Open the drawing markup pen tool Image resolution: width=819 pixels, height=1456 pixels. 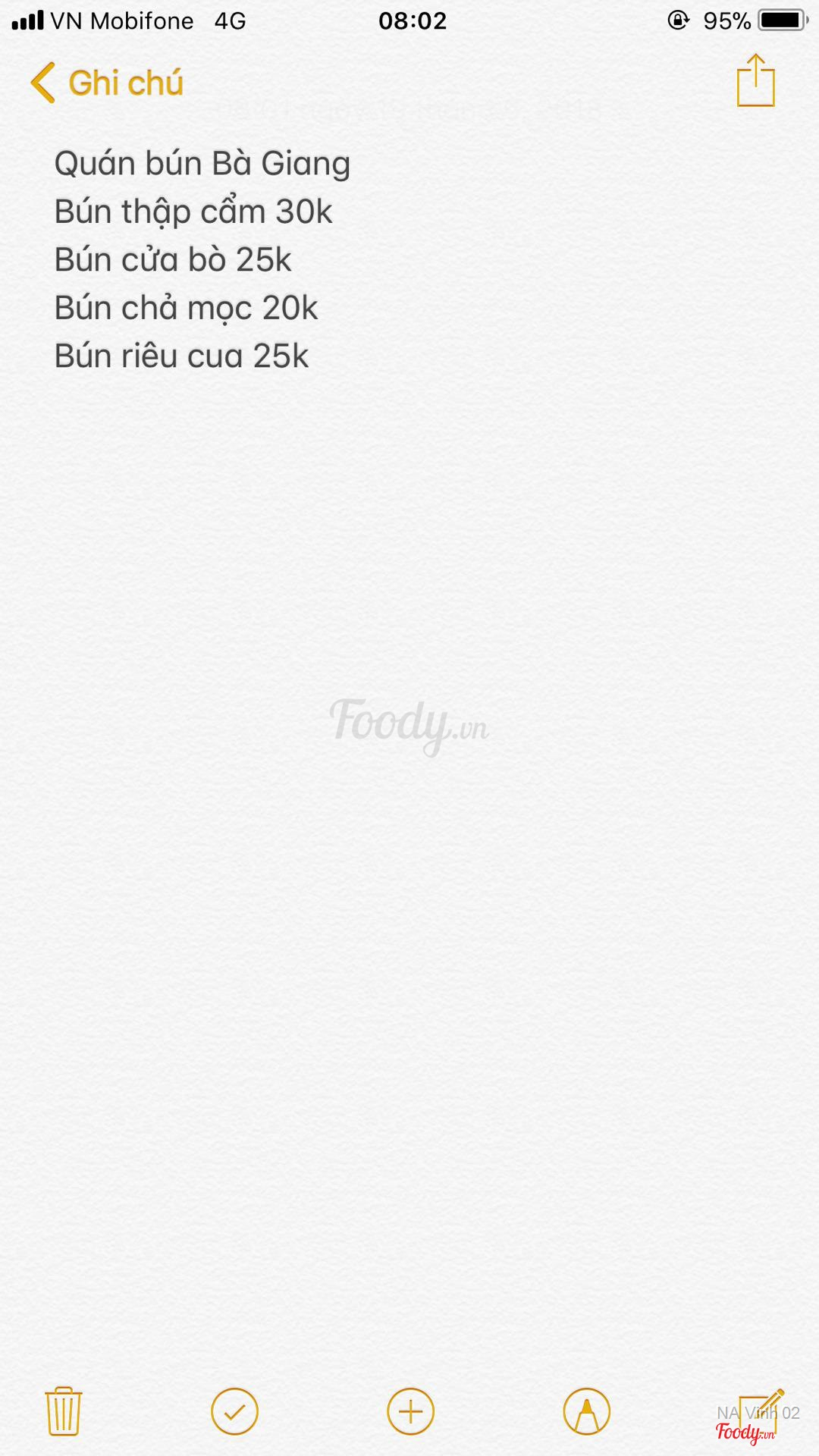pyautogui.click(x=586, y=1411)
